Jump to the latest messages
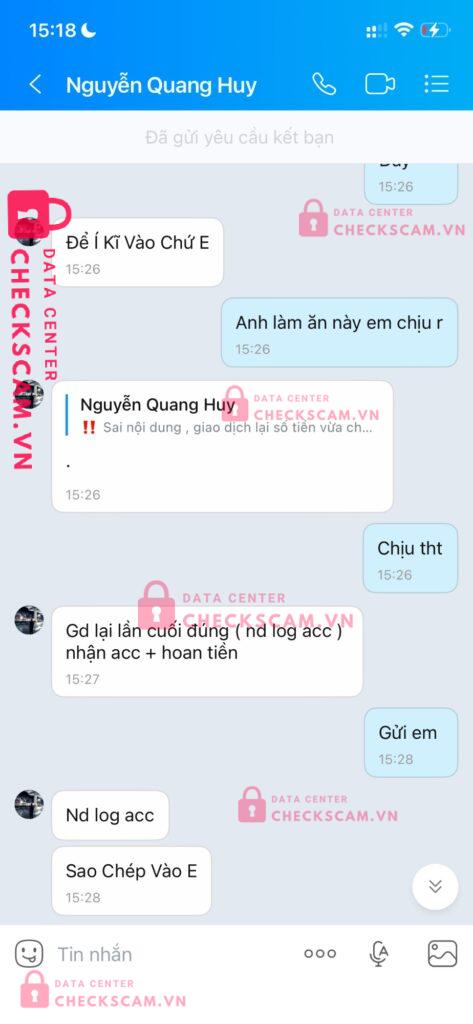This screenshot has width=473, height=1024. point(436,887)
